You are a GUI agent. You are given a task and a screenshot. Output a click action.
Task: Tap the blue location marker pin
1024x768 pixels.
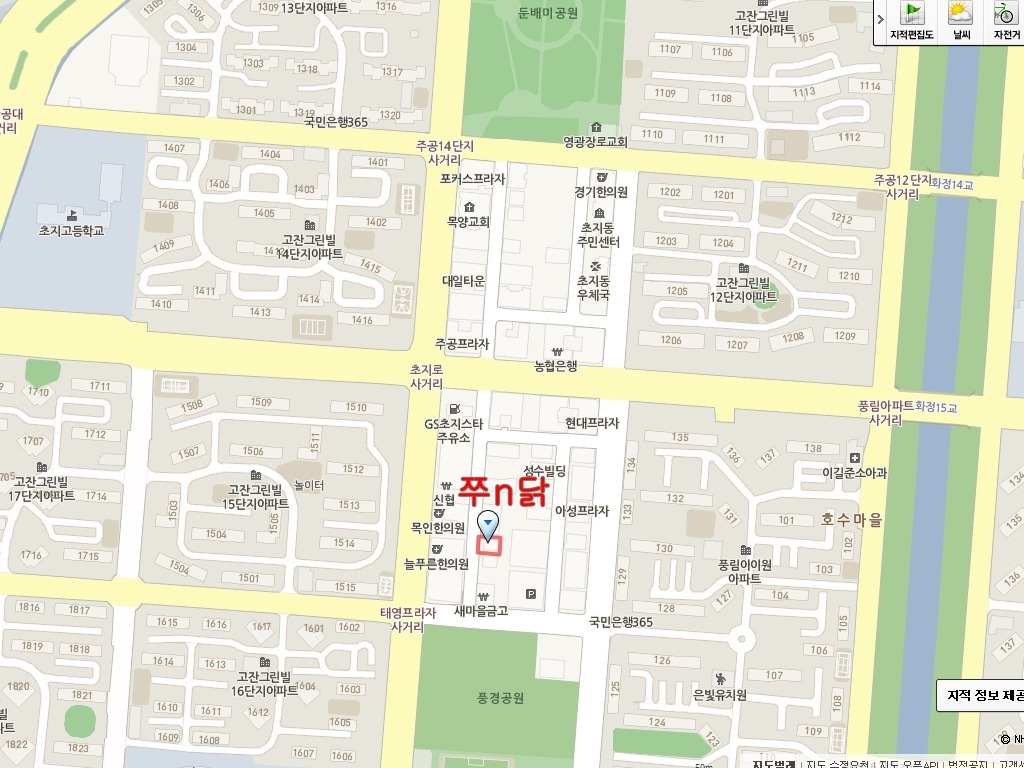pyautogui.click(x=488, y=524)
